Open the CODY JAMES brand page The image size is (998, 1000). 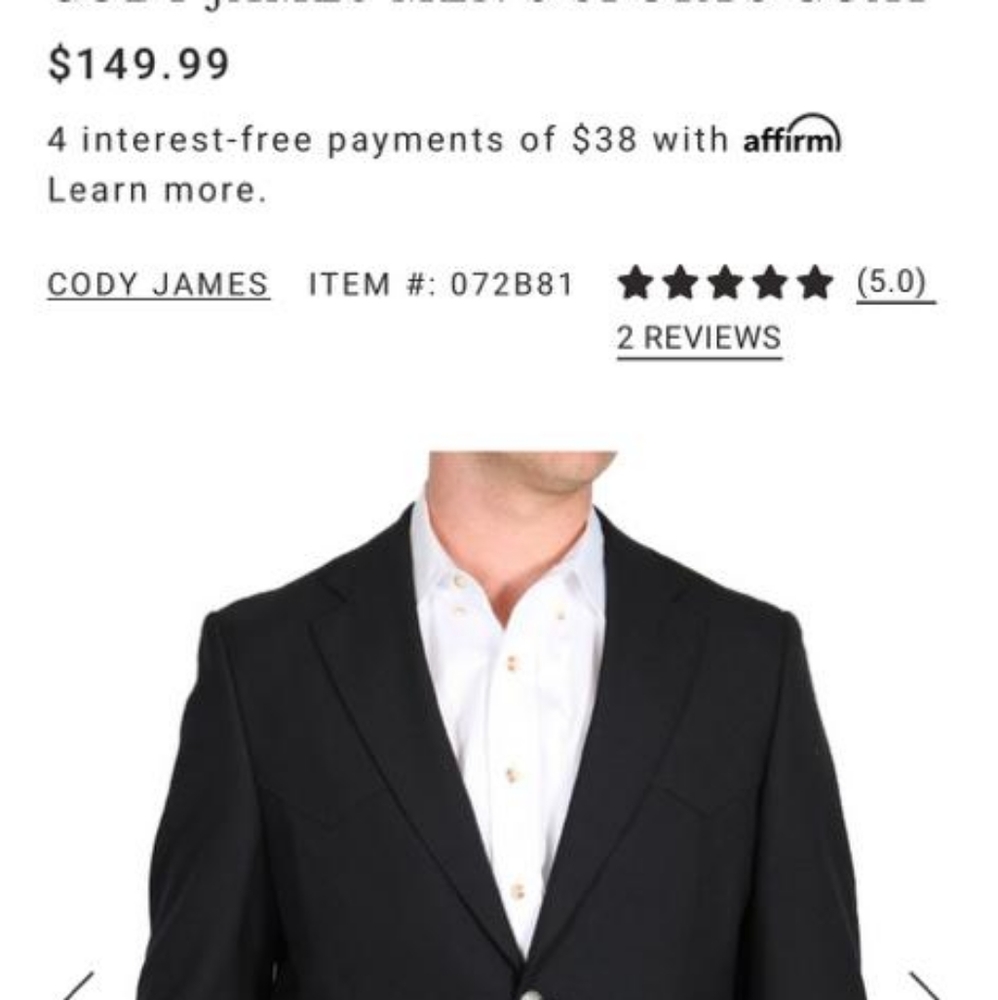click(x=157, y=285)
